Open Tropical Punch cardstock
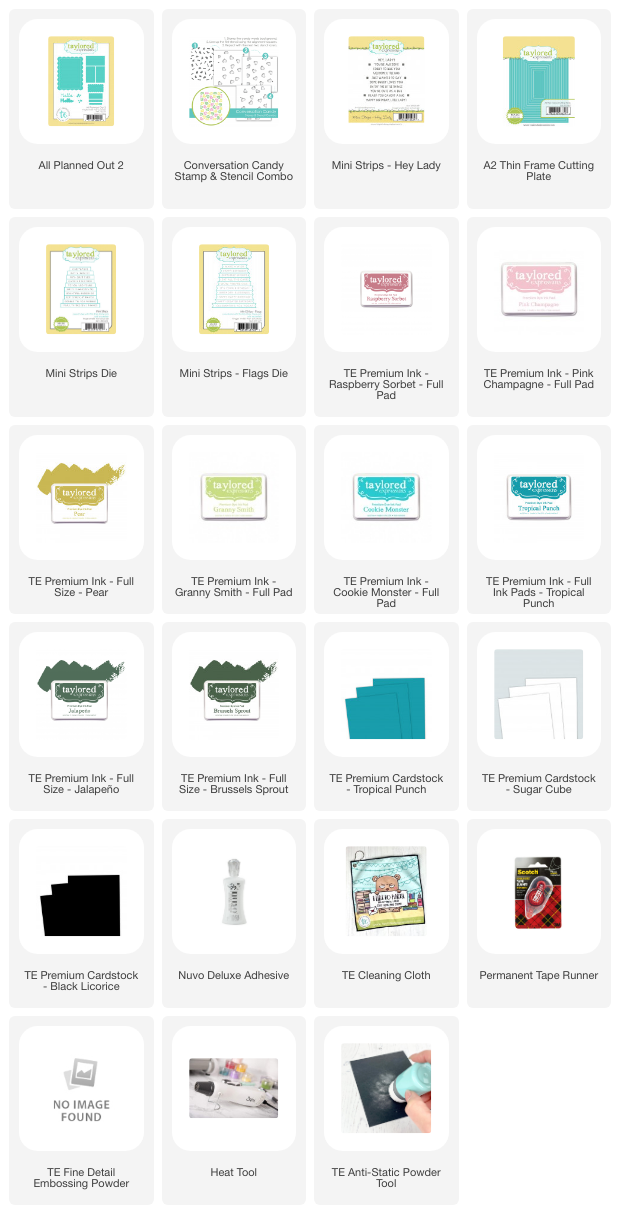The width and height of the screenshot is (620, 1226). pos(386,694)
